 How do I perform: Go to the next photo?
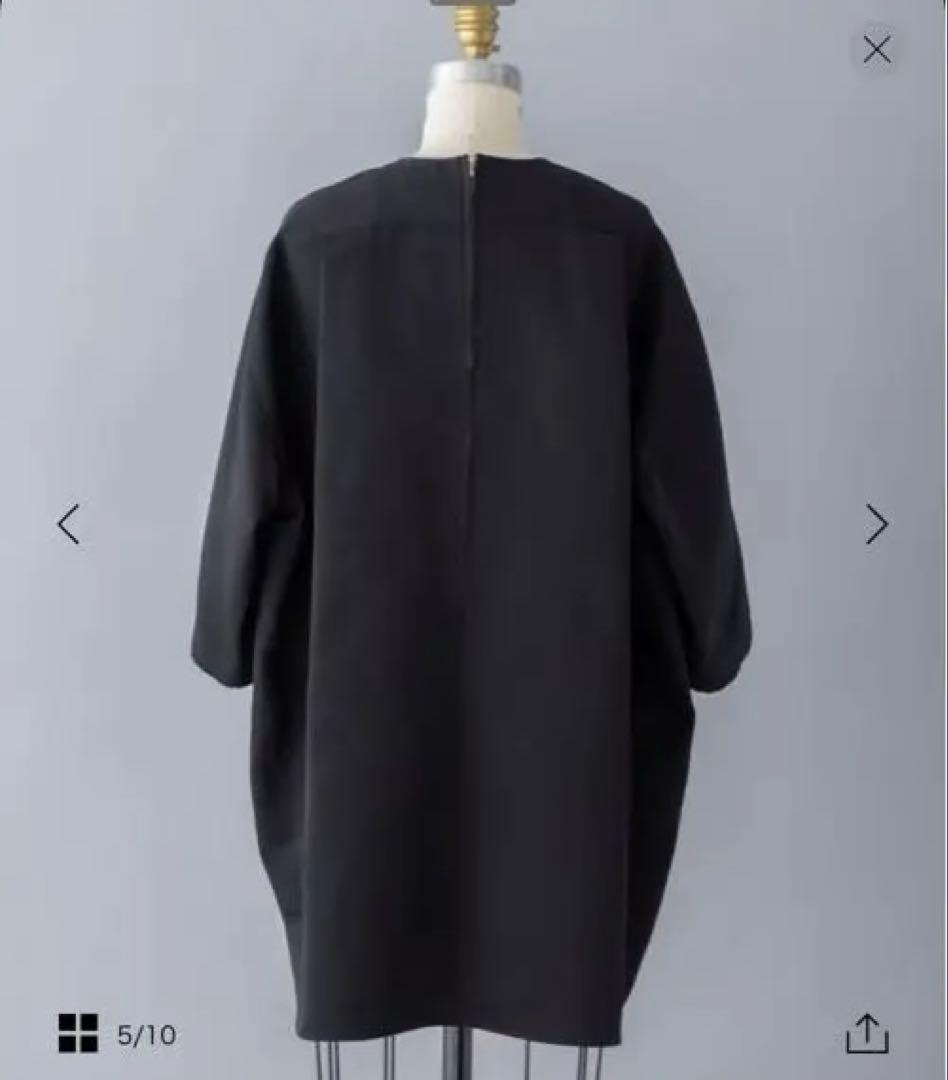[876, 524]
